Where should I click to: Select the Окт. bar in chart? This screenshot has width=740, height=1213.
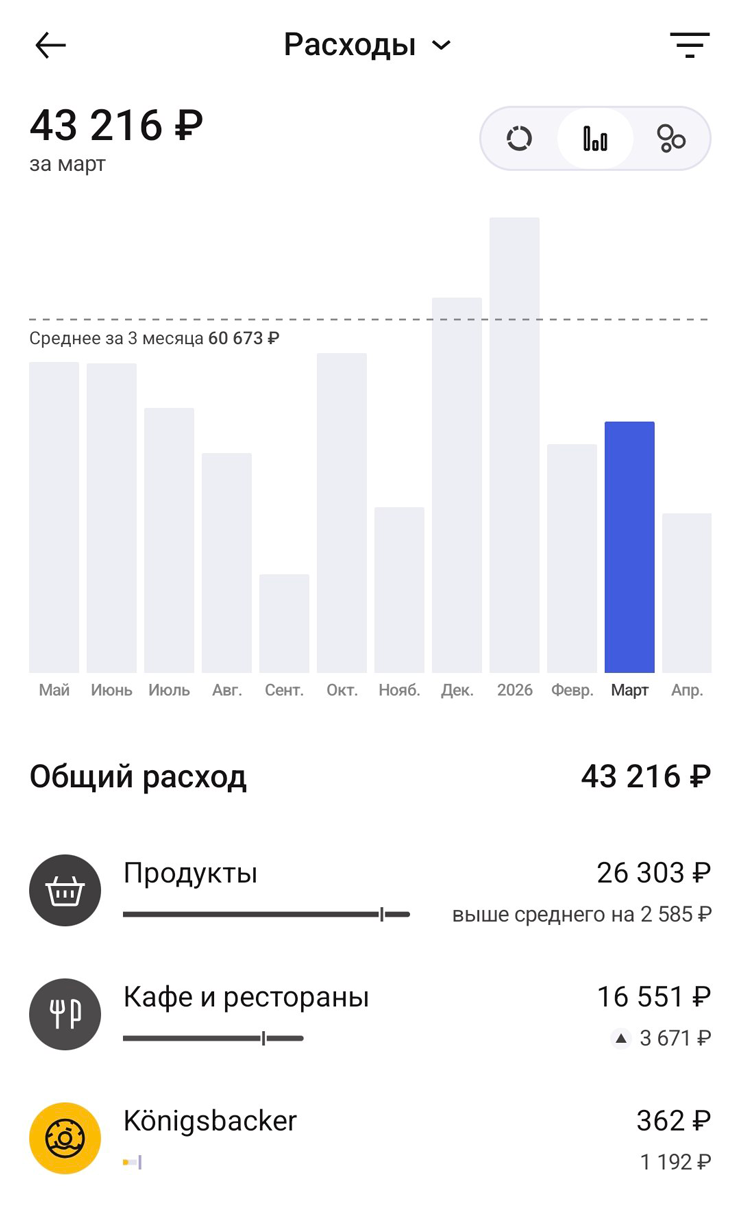pyautogui.click(x=342, y=513)
